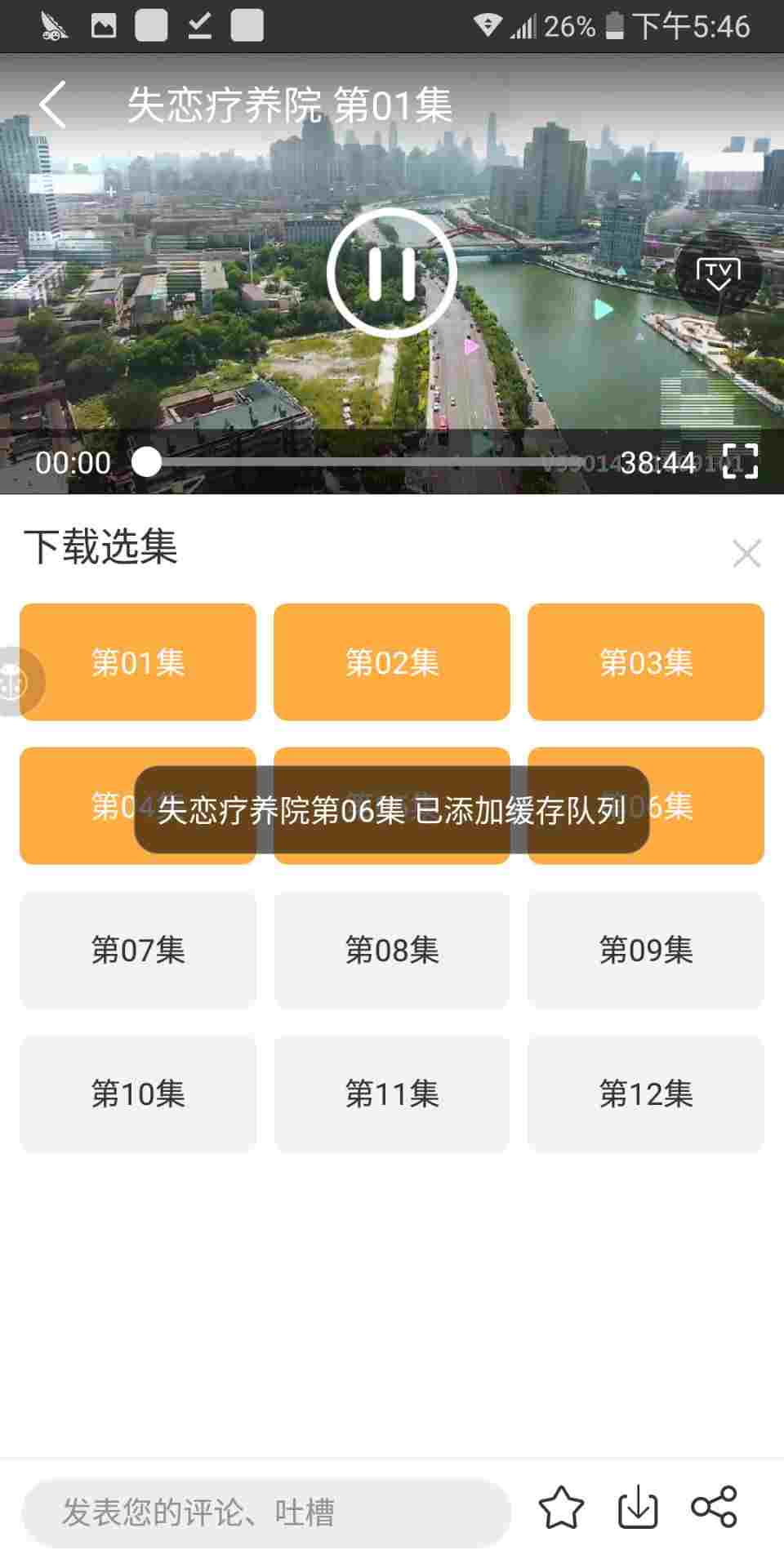Add this show to favorites
This screenshot has height=1568, width=784.
[561, 1508]
